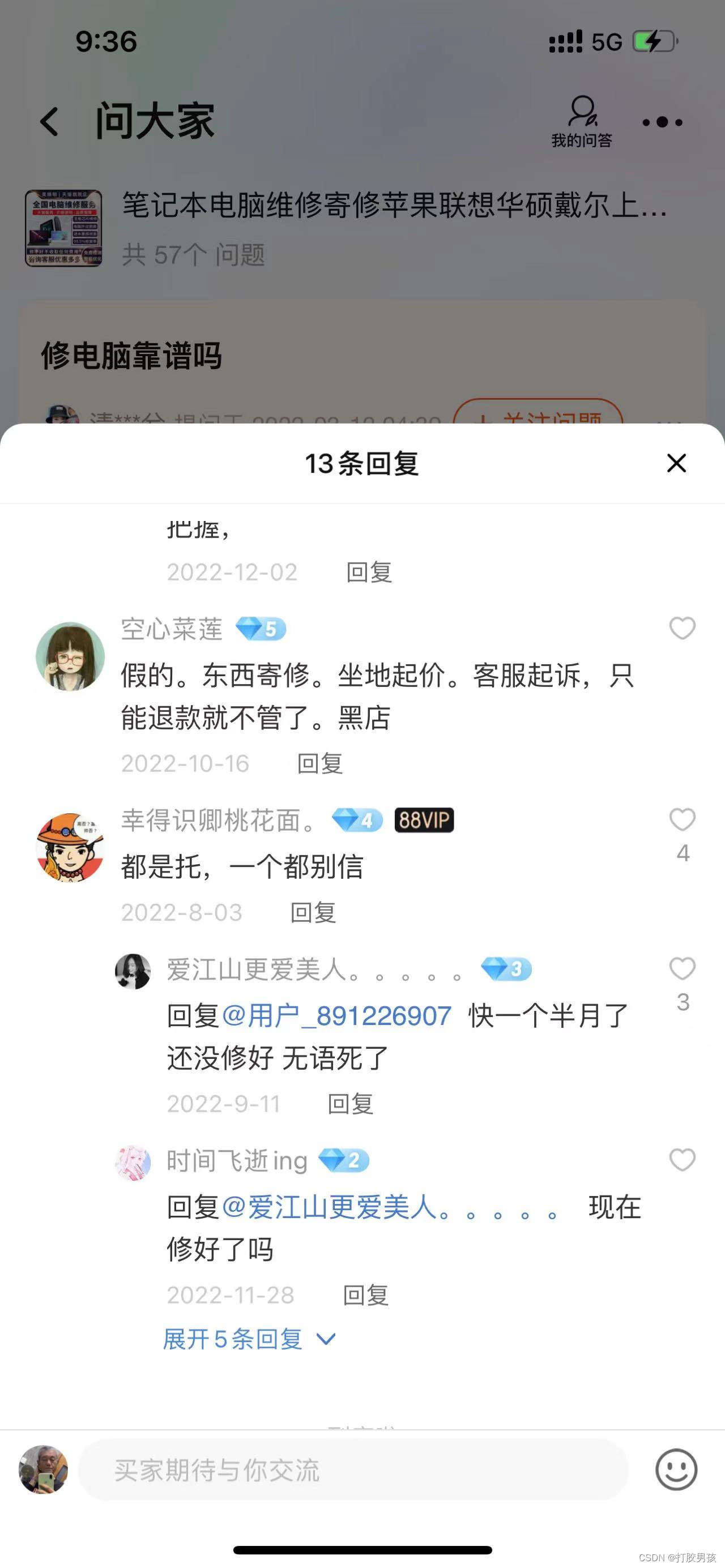Reply to the 2022-12-02 comment
The height and width of the screenshot is (1568, 725).
tap(369, 572)
